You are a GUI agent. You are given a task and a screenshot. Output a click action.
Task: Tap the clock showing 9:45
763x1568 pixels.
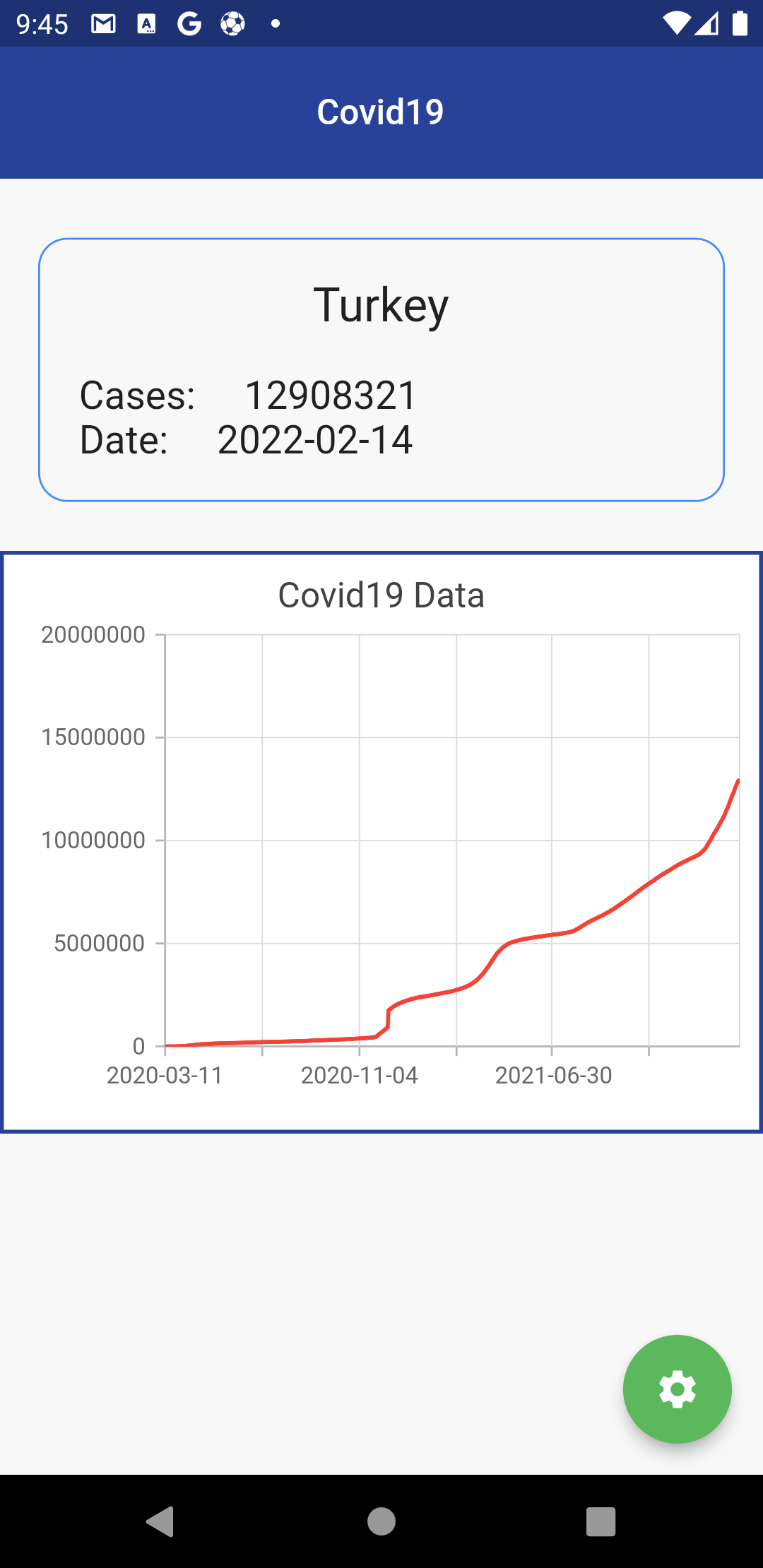pyautogui.click(x=42, y=23)
